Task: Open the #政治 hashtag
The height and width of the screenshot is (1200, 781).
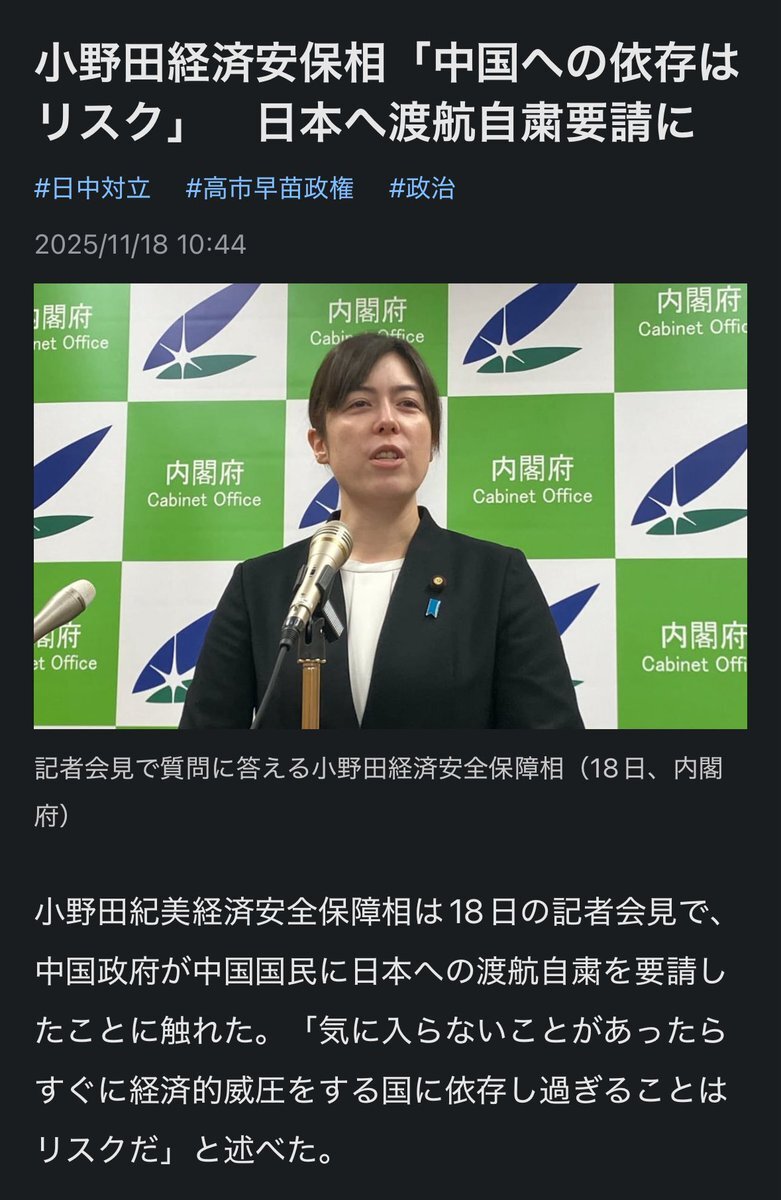Action: pyautogui.click(x=421, y=189)
